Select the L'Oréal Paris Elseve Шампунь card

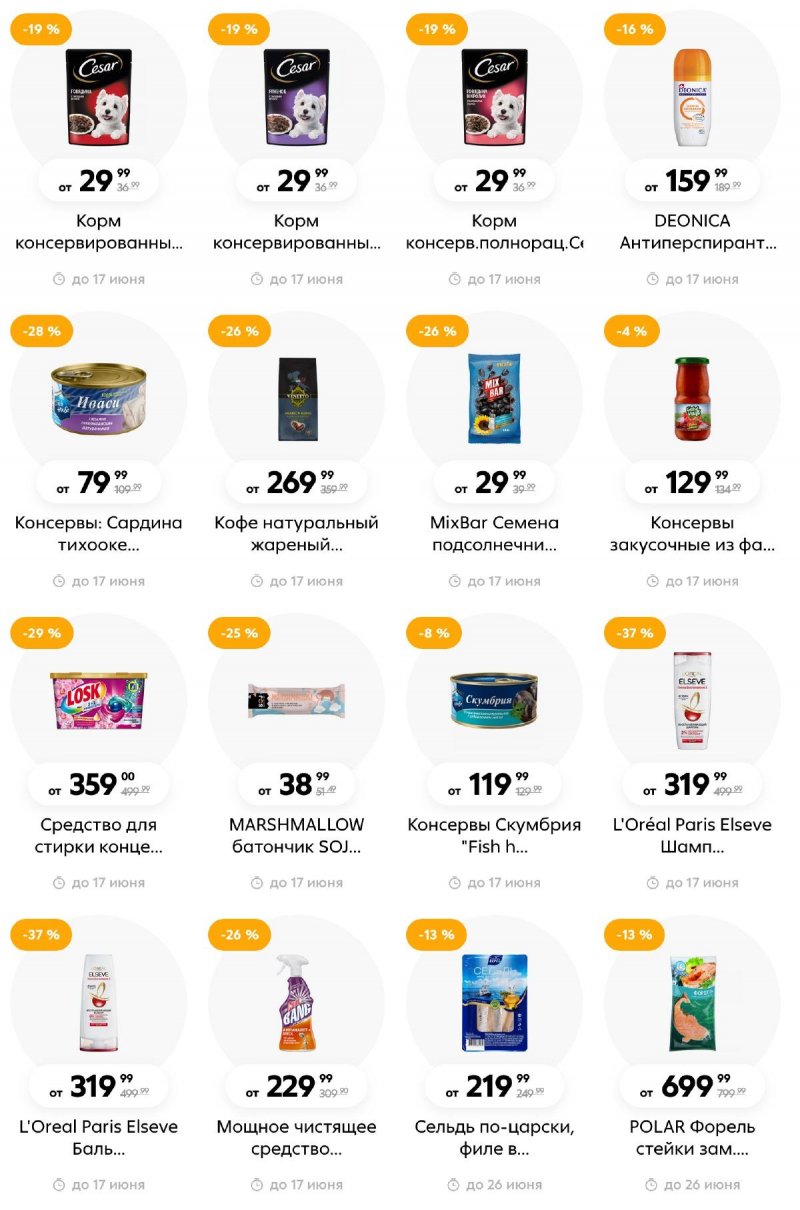[x=692, y=700]
